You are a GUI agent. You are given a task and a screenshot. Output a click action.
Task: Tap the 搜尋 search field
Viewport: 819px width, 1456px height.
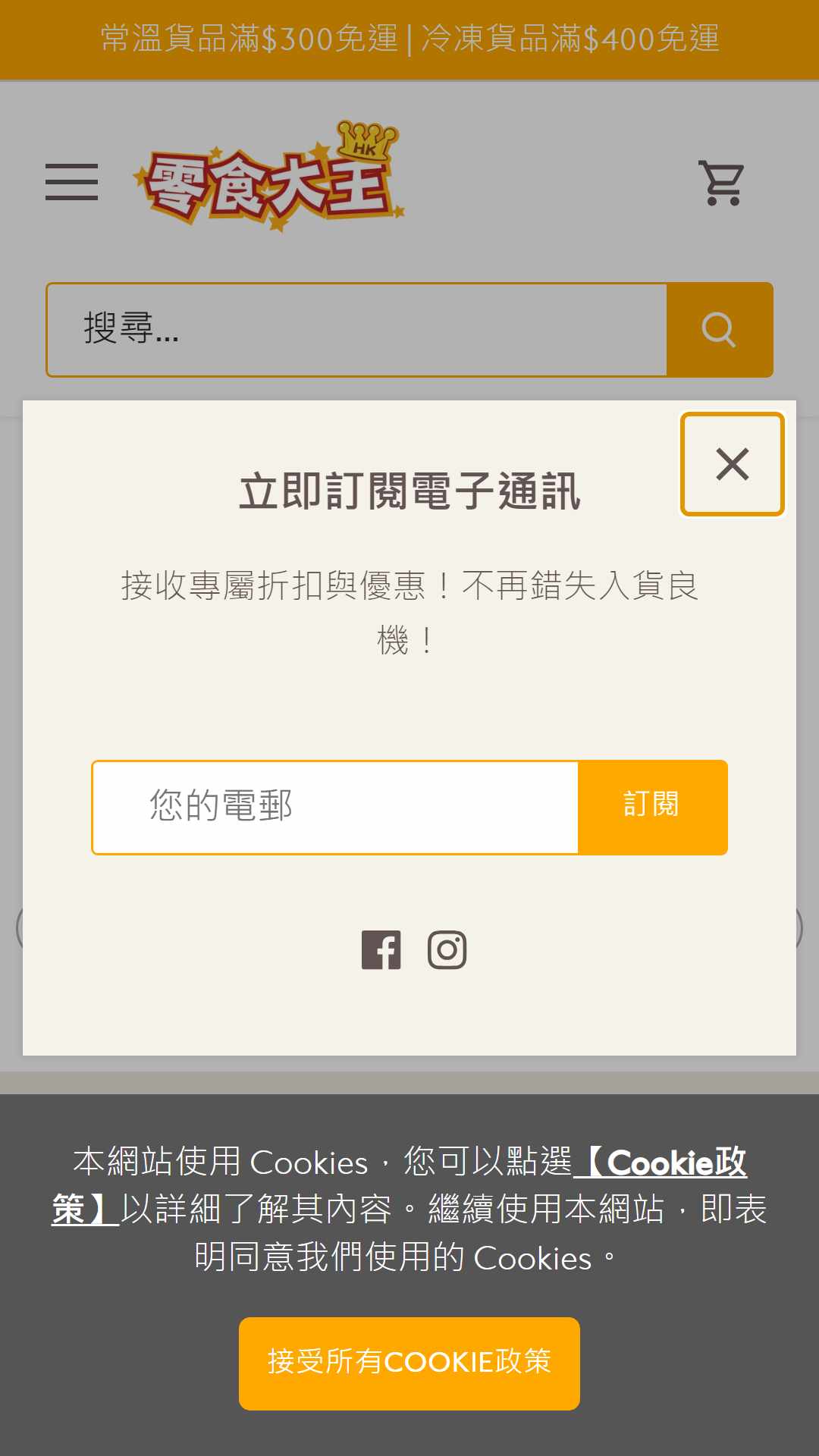(356, 329)
